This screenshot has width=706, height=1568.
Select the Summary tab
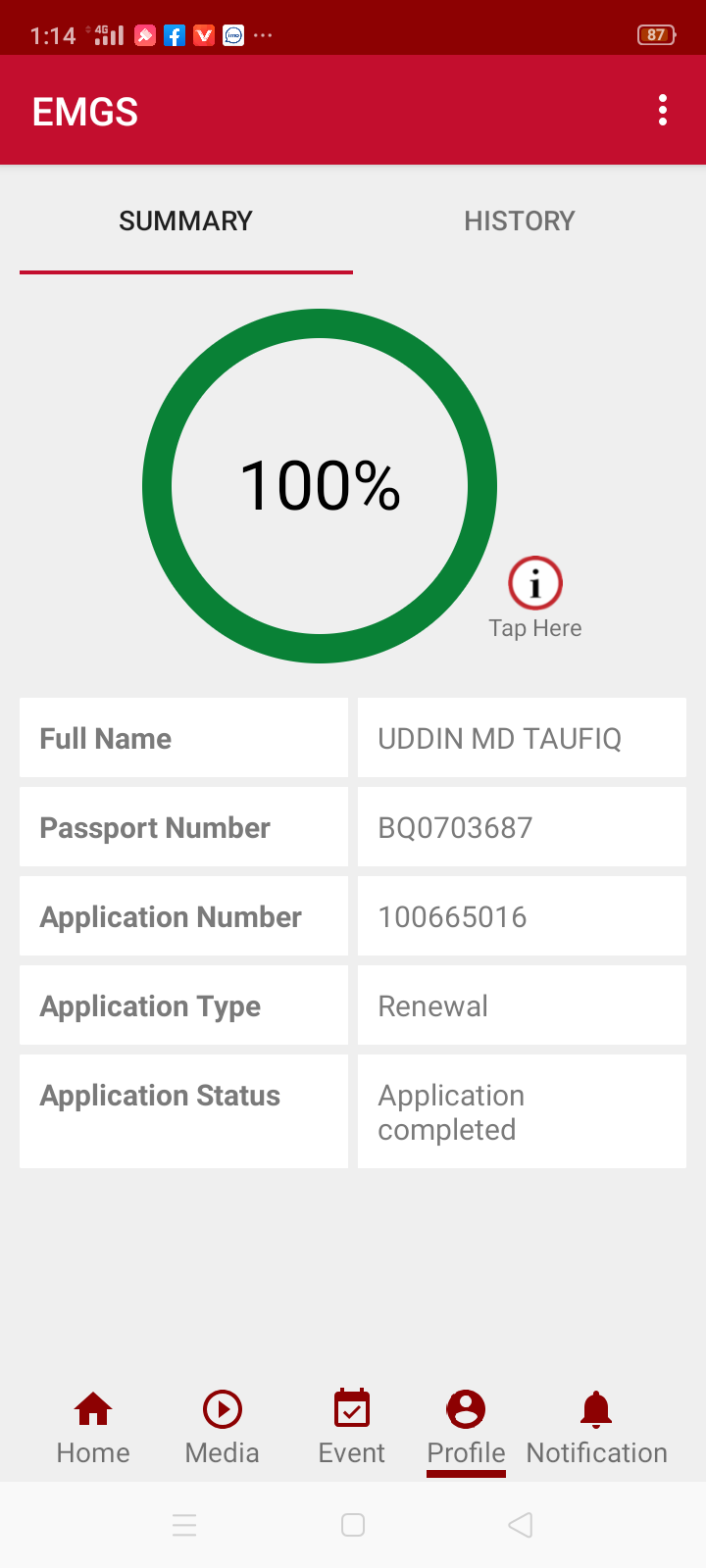(185, 221)
